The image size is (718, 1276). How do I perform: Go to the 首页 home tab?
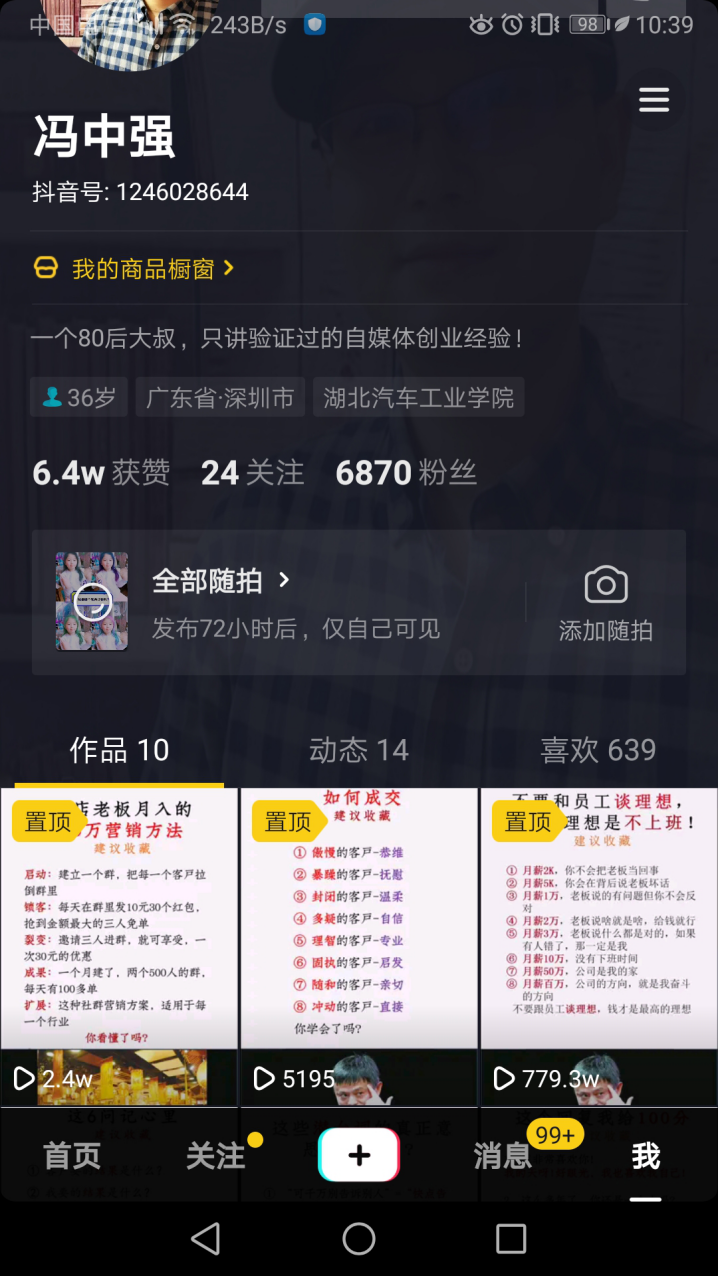(x=72, y=1156)
